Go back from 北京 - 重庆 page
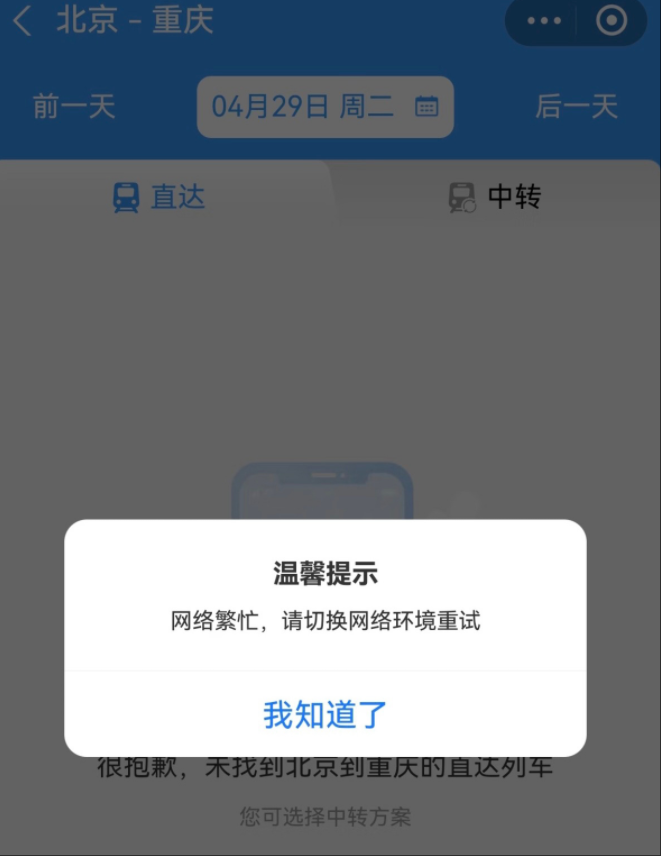This screenshot has height=856, width=661. [23, 21]
